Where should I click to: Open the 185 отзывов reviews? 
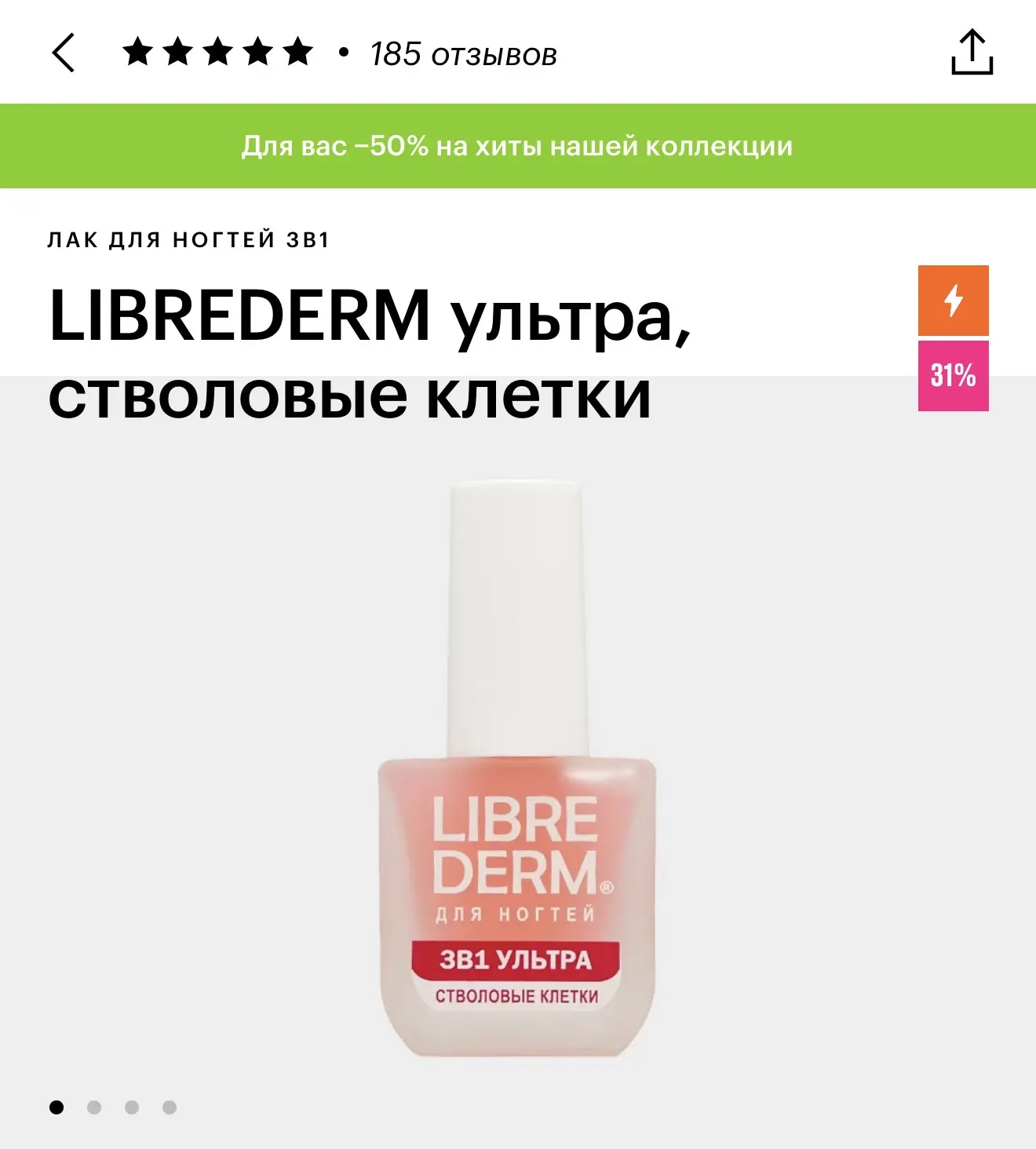[463, 54]
